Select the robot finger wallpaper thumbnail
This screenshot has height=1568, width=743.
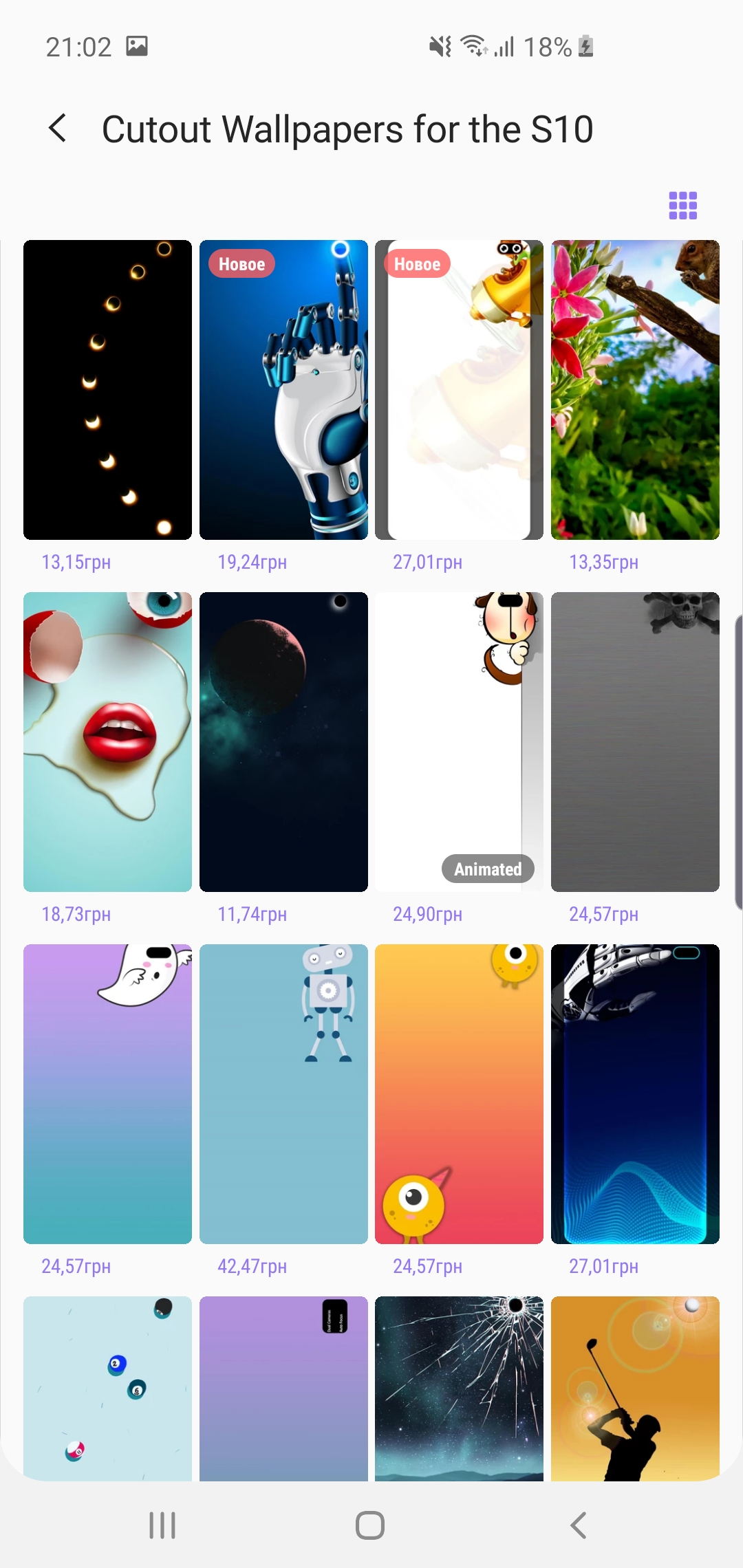click(x=283, y=390)
